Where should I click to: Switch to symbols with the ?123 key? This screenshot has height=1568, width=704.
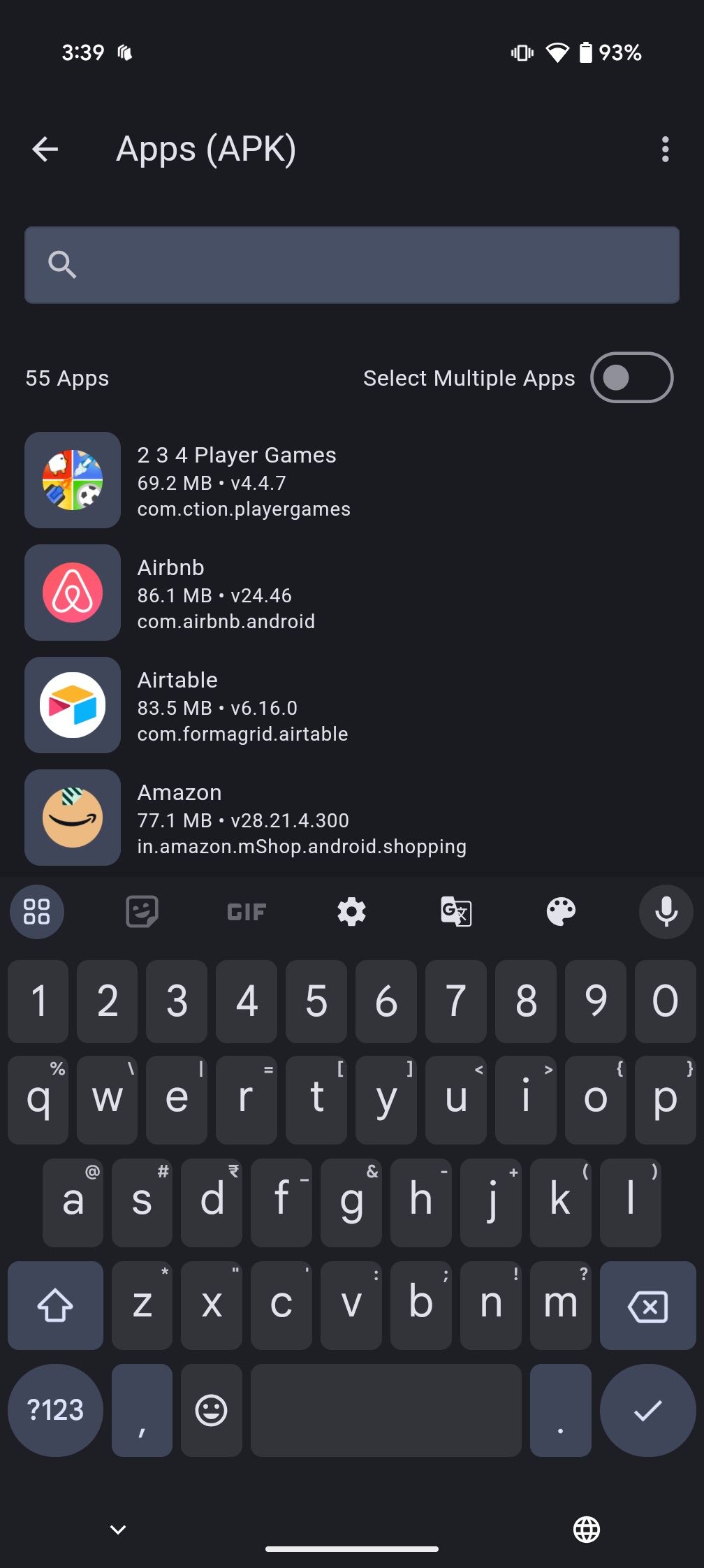coord(55,1410)
